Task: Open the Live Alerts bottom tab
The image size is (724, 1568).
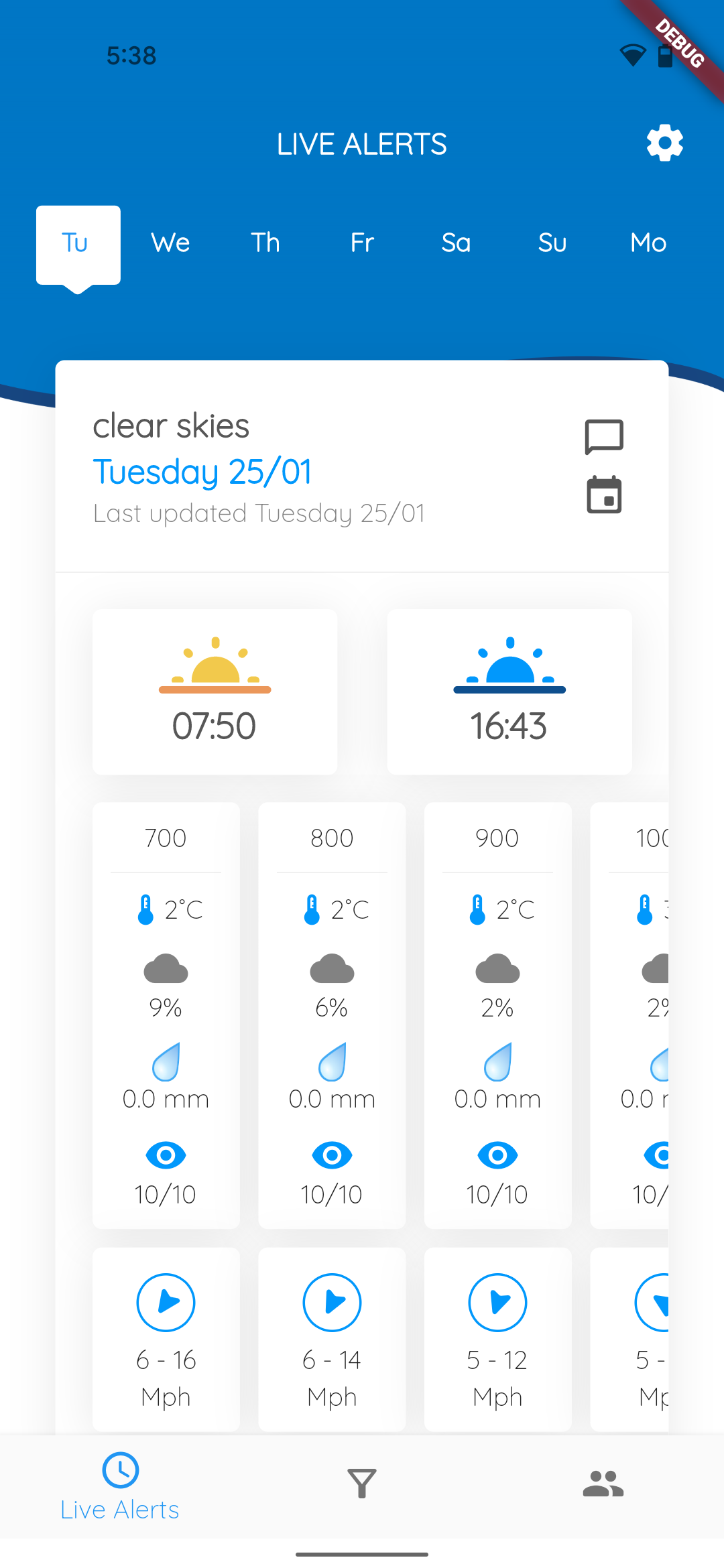Action: point(120,1486)
